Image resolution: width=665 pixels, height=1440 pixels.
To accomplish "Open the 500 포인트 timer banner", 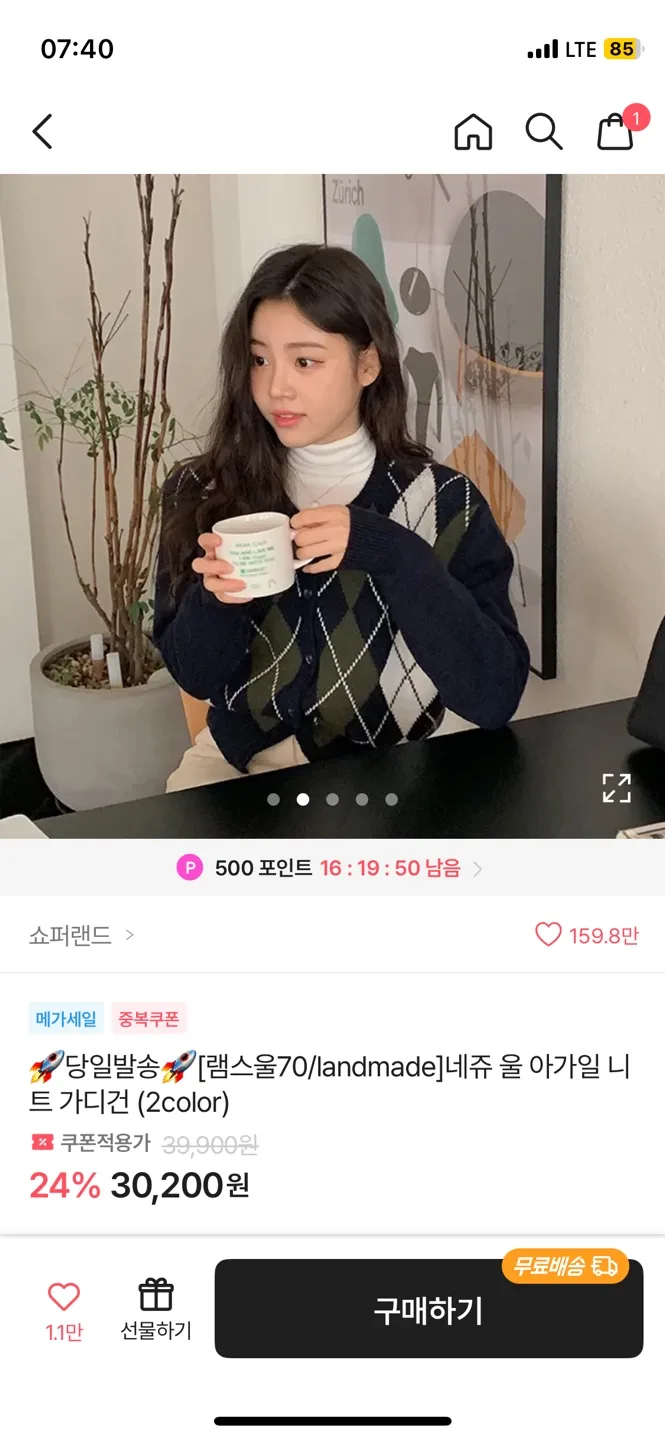I will point(332,868).
